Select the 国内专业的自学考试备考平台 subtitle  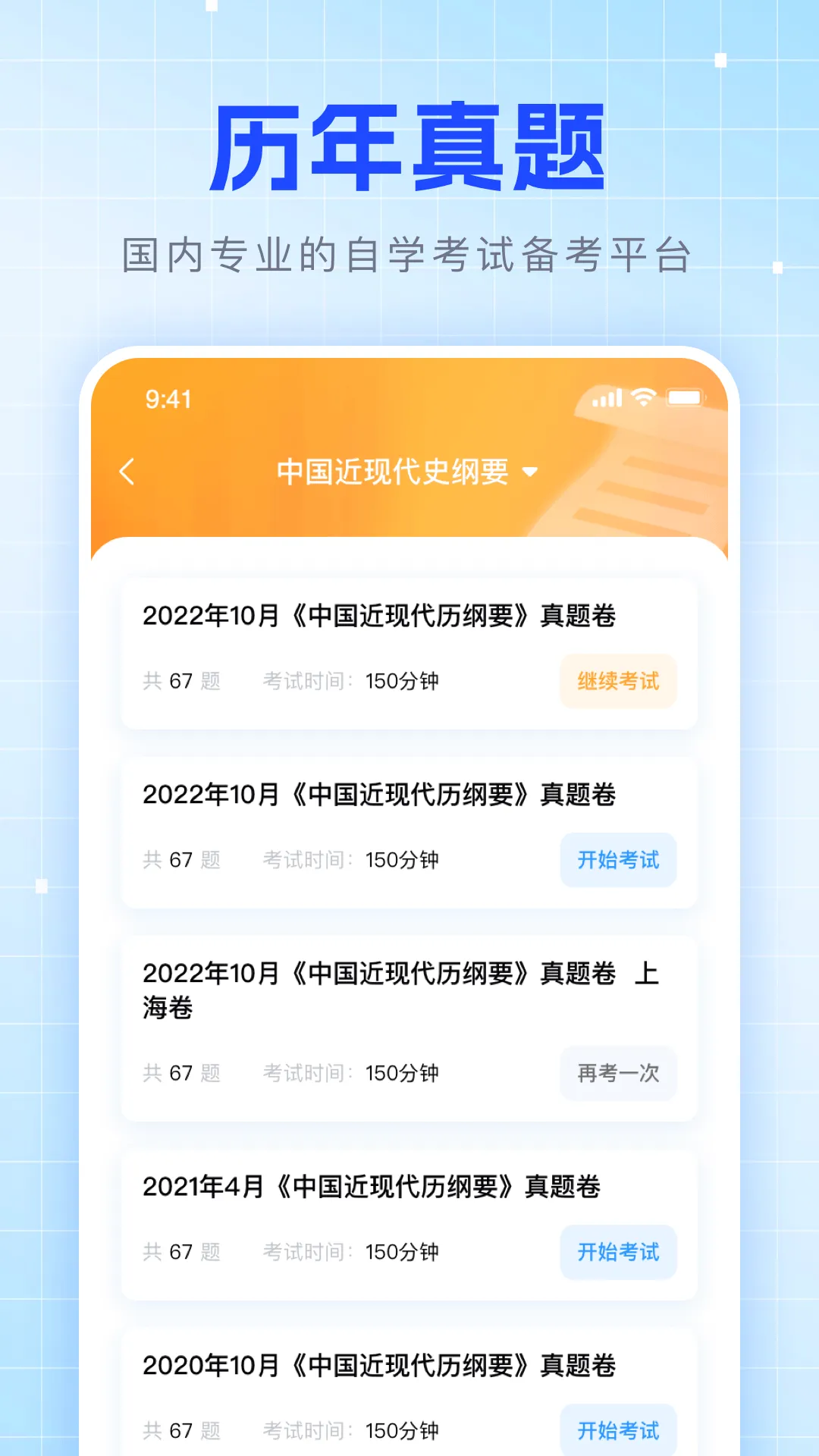pyautogui.click(x=409, y=253)
